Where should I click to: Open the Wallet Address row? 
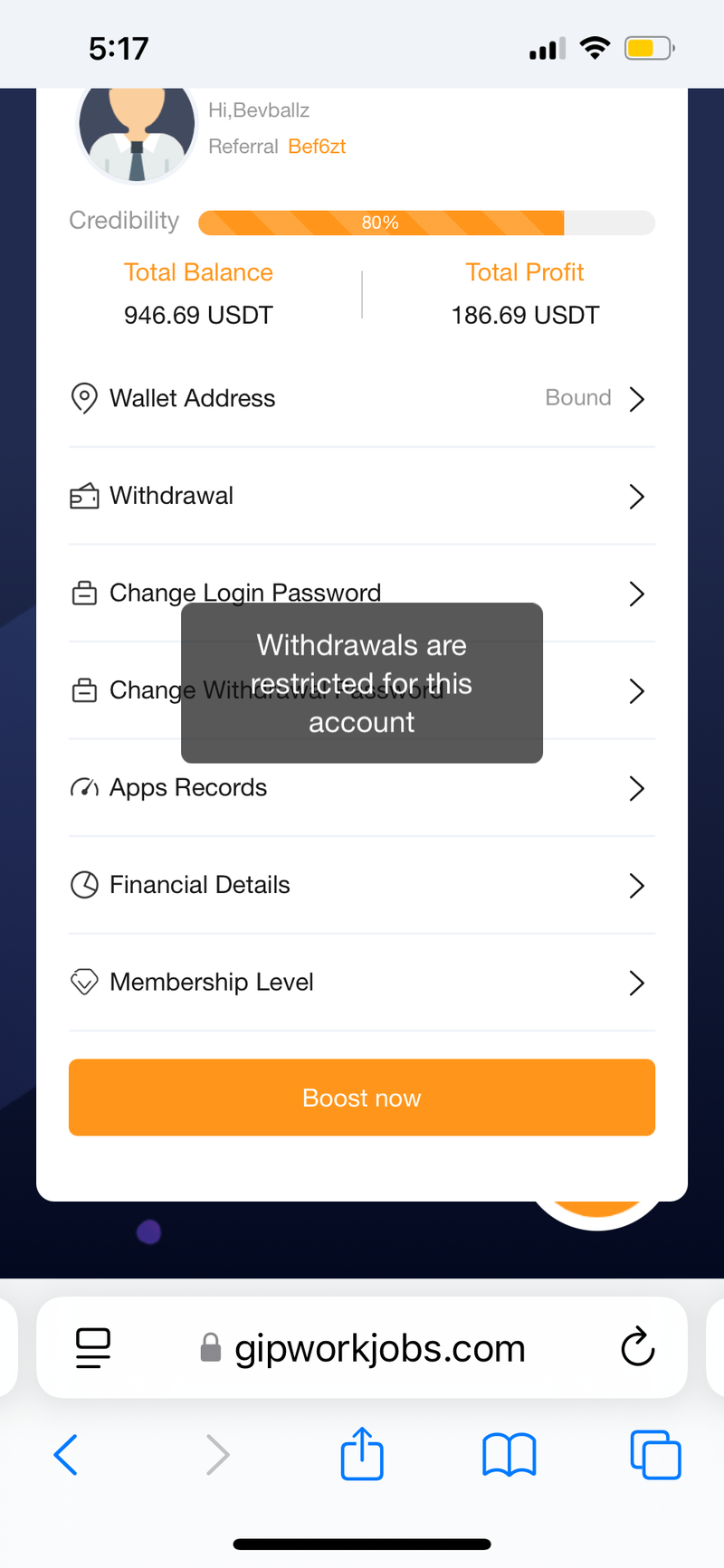click(x=362, y=398)
